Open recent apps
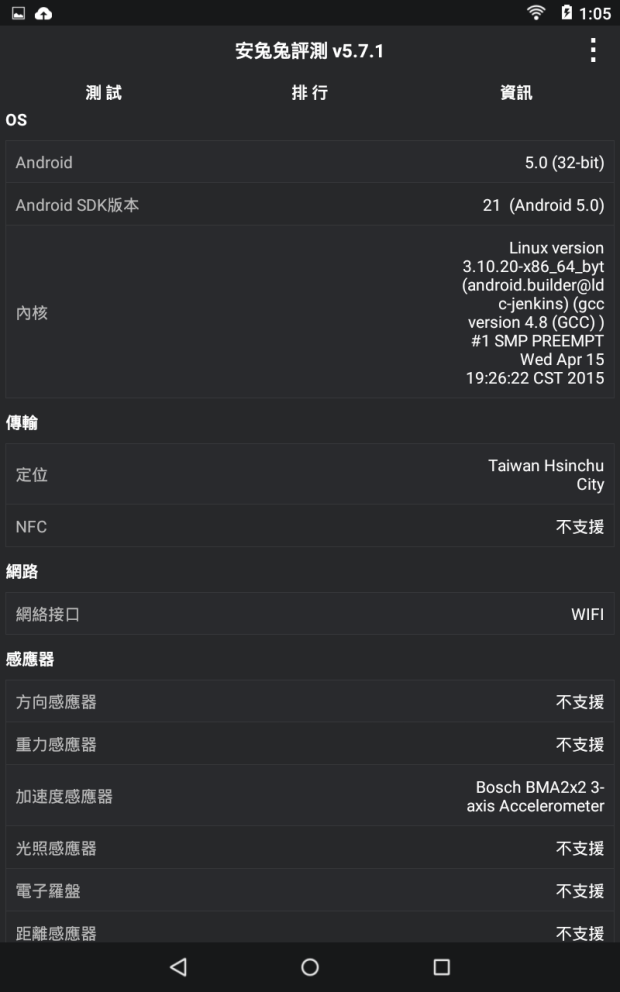The image size is (620, 992). tap(441, 967)
